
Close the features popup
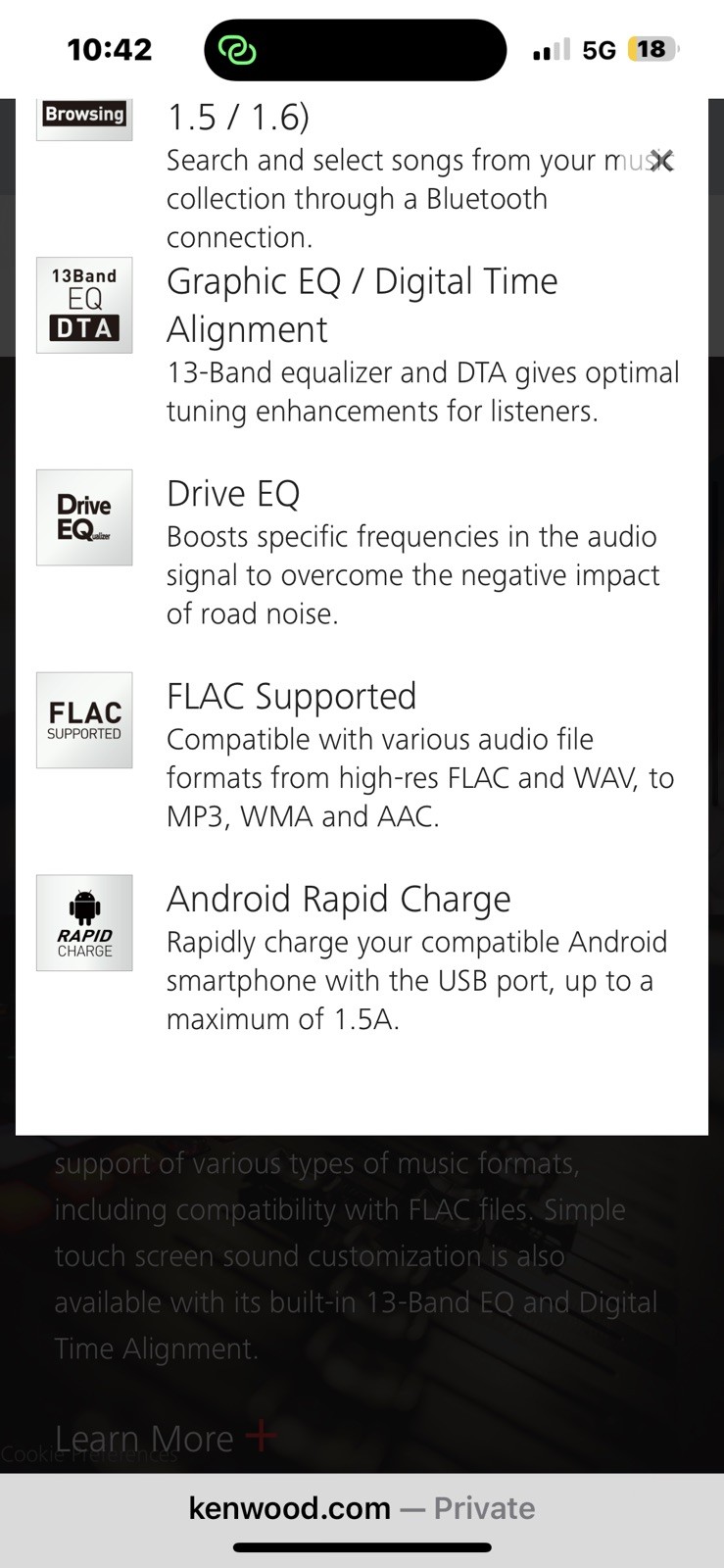click(662, 161)
